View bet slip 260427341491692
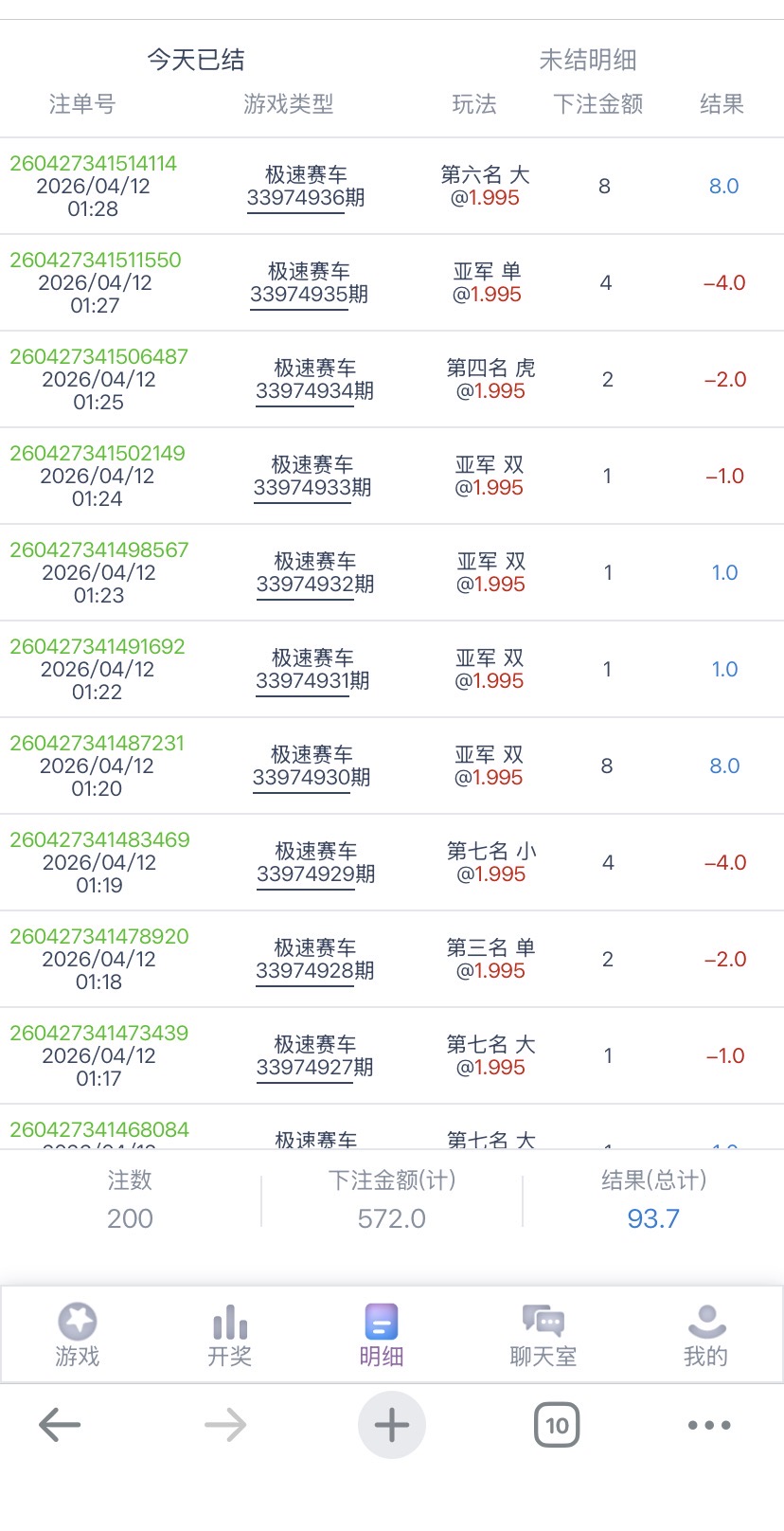This screenshot has width=784, height=1531. tap(98, 647)
